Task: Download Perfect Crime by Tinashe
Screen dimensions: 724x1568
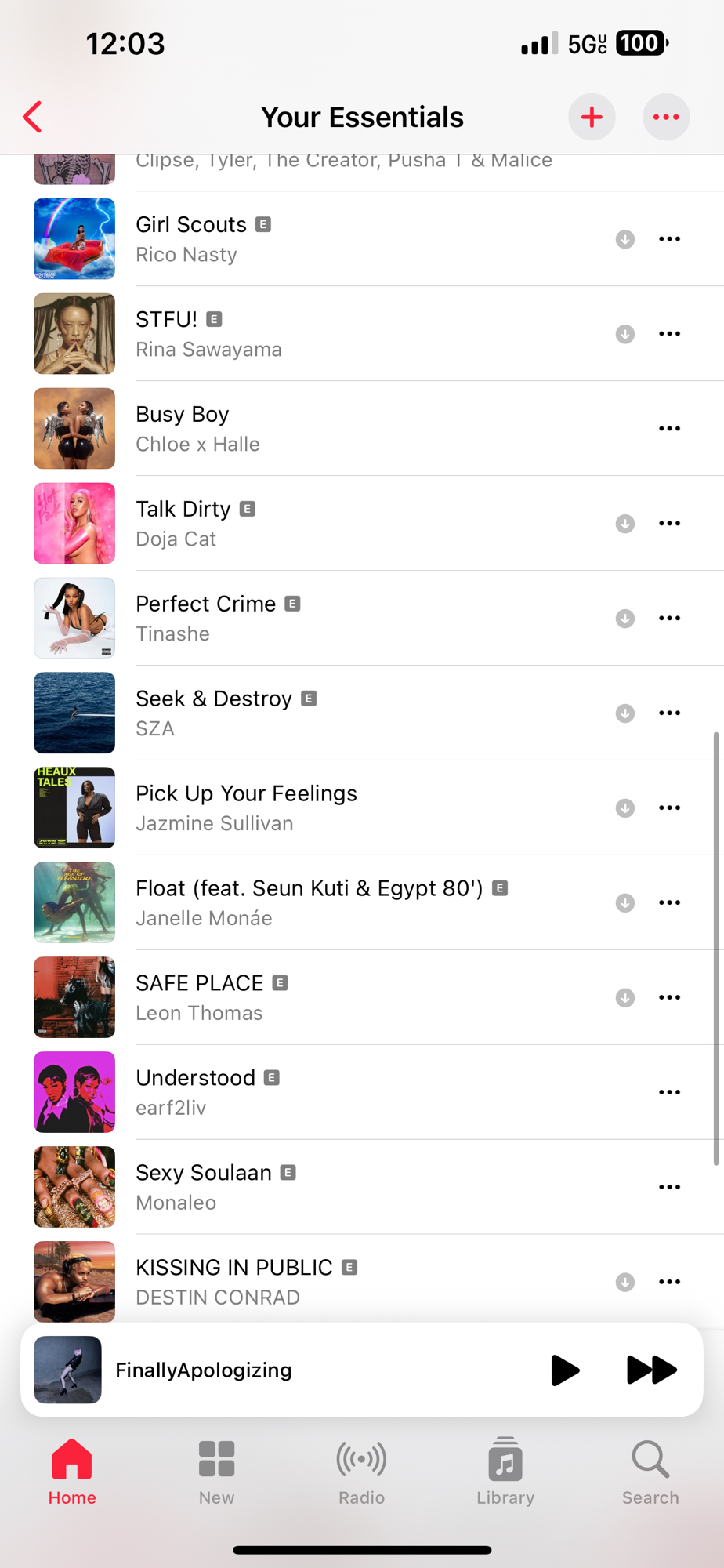Action: pos(624,619)
